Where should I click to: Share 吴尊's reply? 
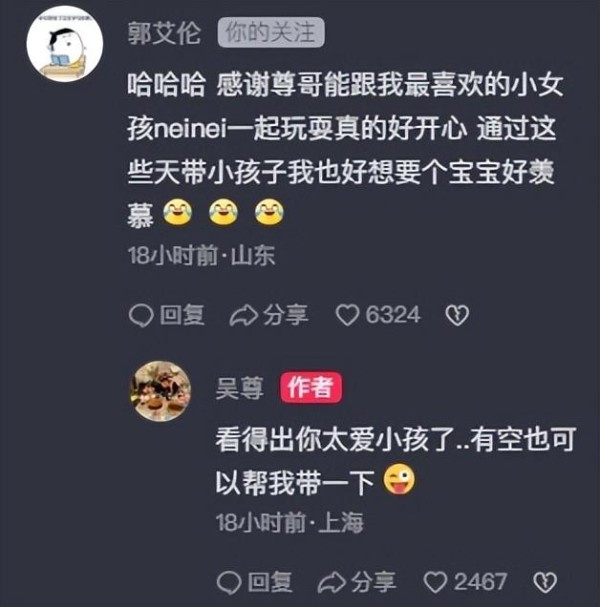tap(357, 581)
